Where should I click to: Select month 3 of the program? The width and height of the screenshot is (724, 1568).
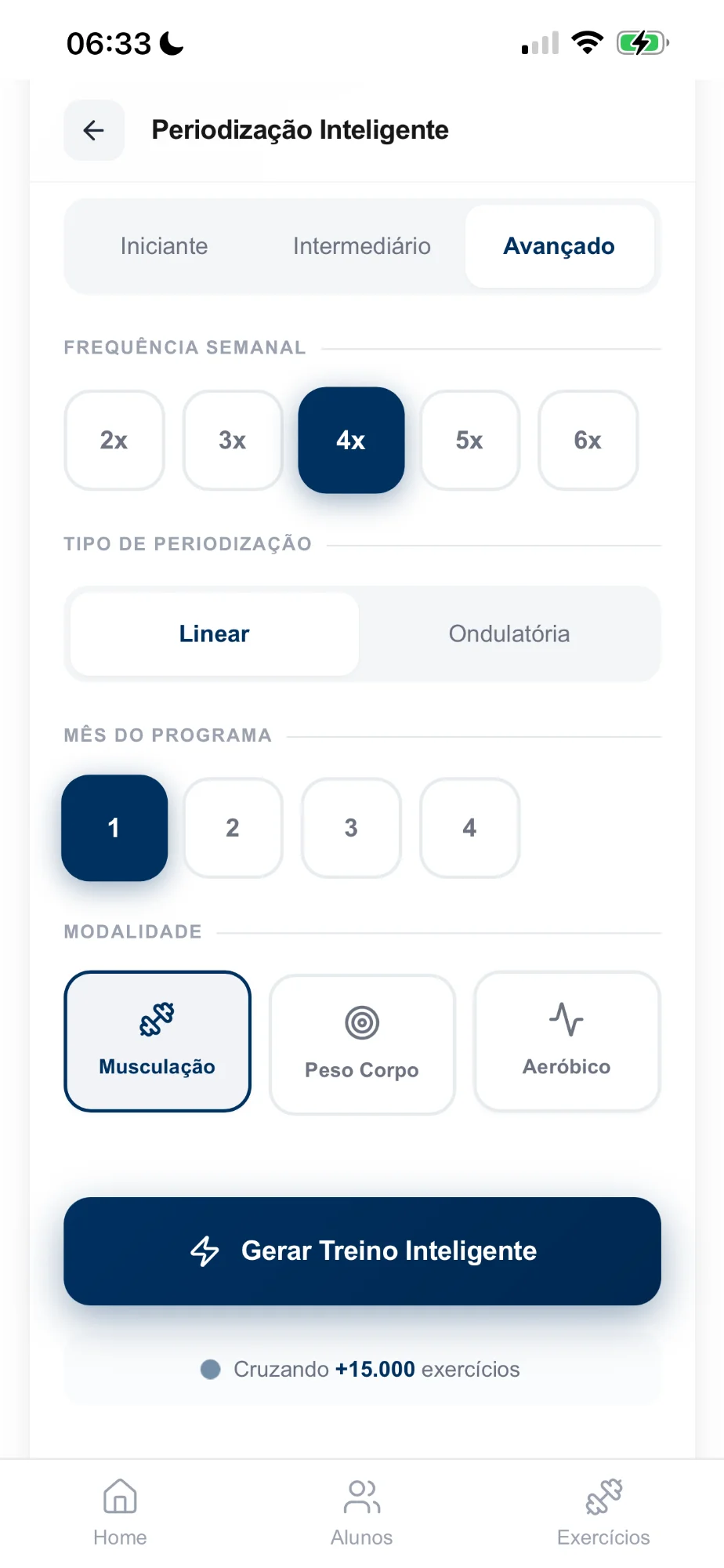point(351,827)
